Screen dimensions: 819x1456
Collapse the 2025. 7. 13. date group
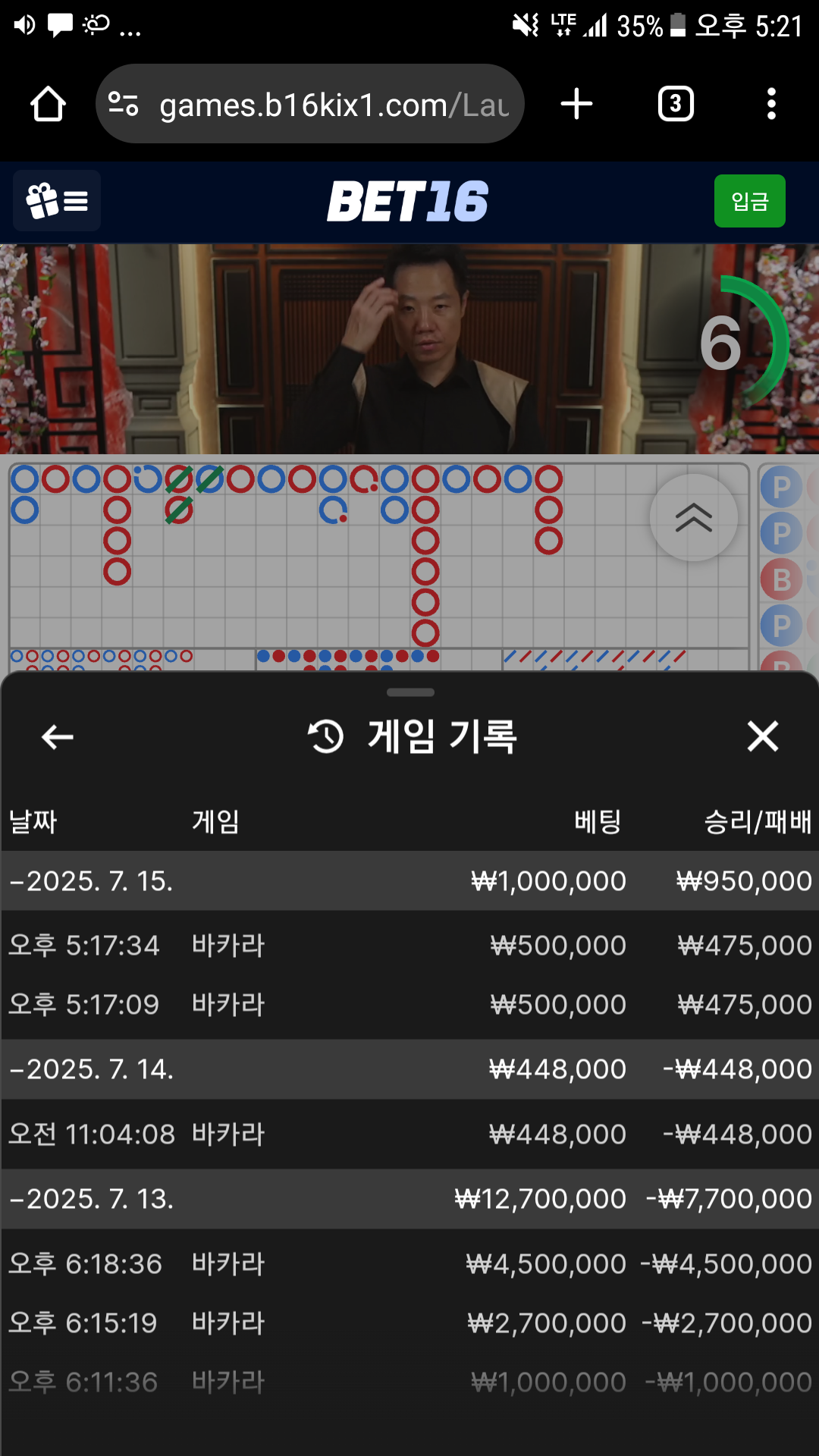91,1199
